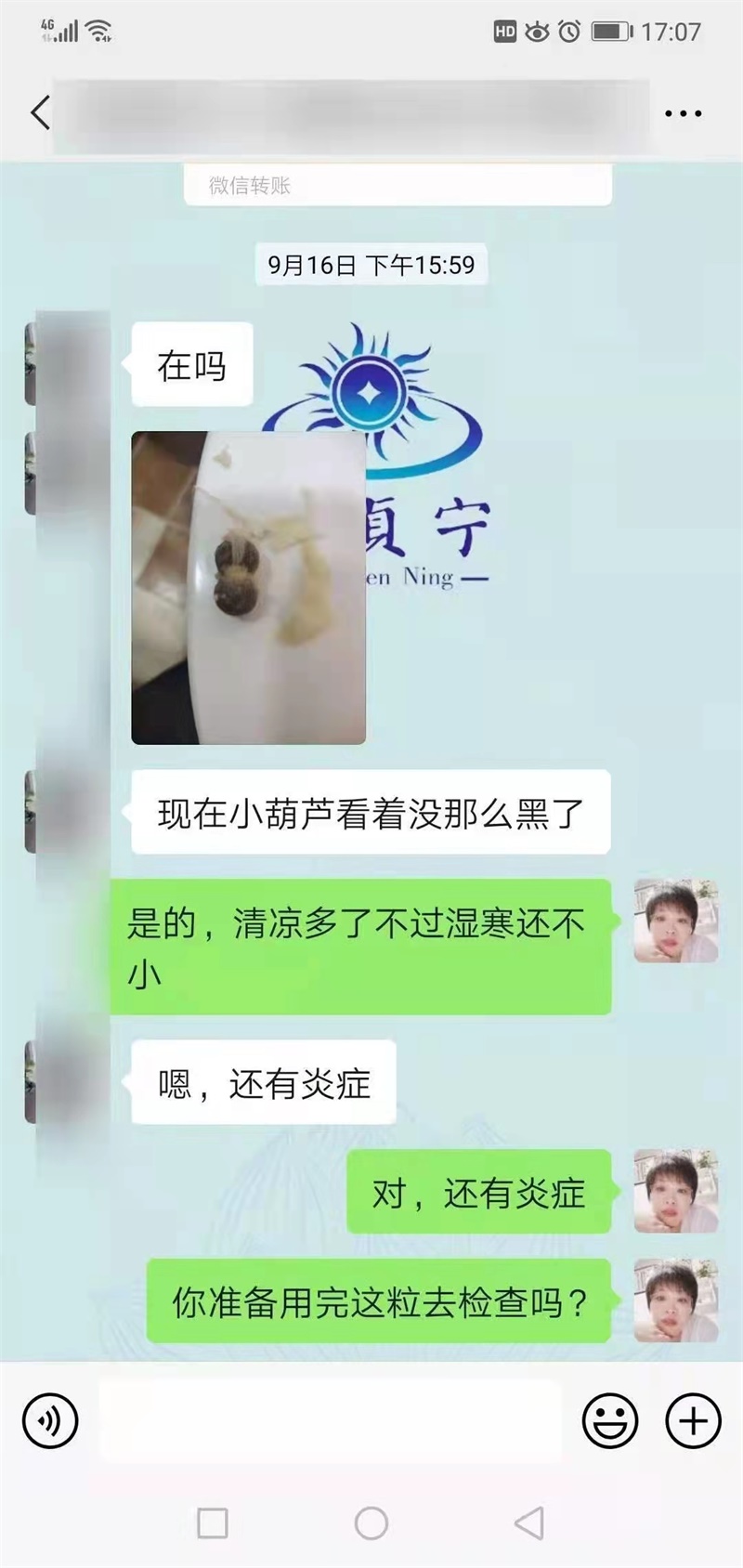This screenshot has width=743, height=1568.
Task: Open the photo message of the small gourd
Action: tap(248, 587)
